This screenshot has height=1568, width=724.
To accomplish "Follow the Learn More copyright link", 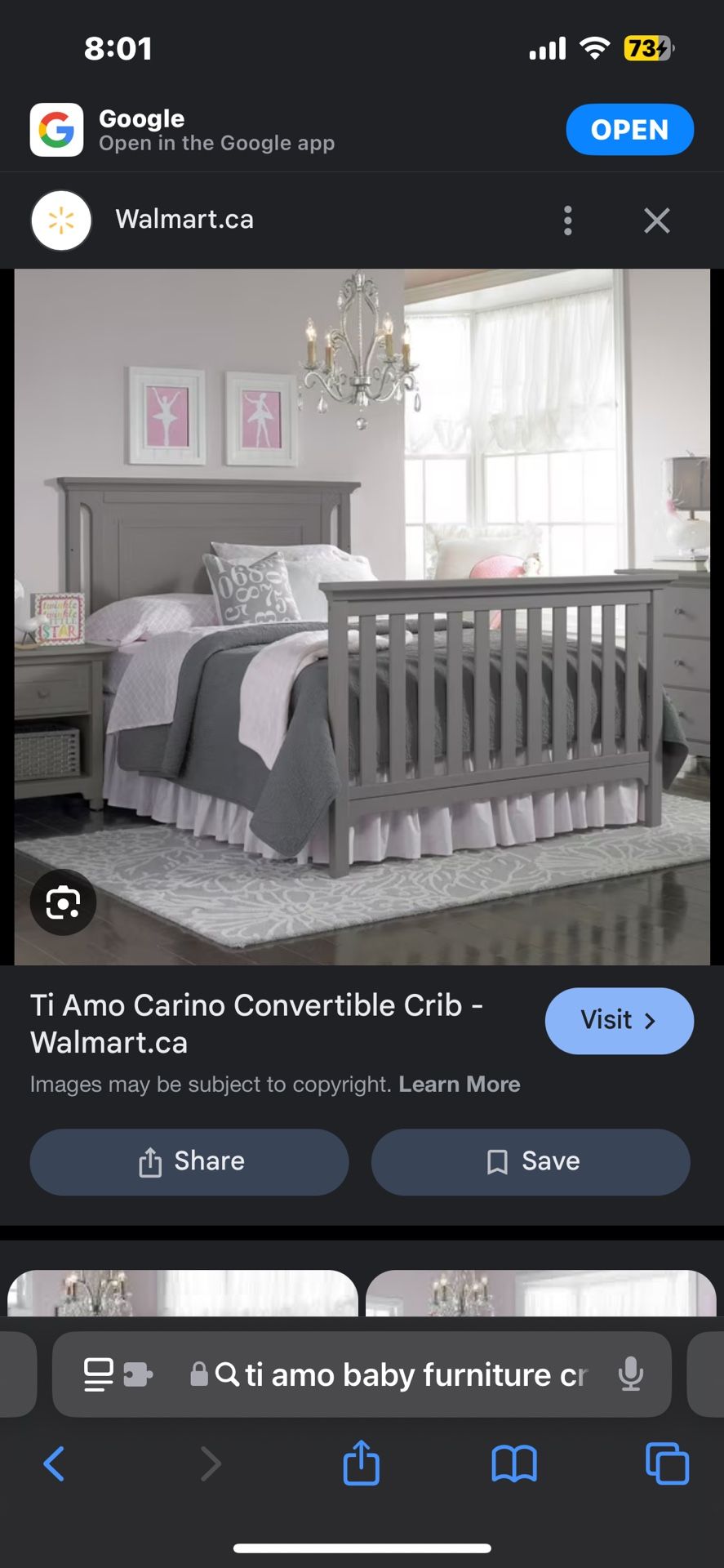I will (460, 1085).
